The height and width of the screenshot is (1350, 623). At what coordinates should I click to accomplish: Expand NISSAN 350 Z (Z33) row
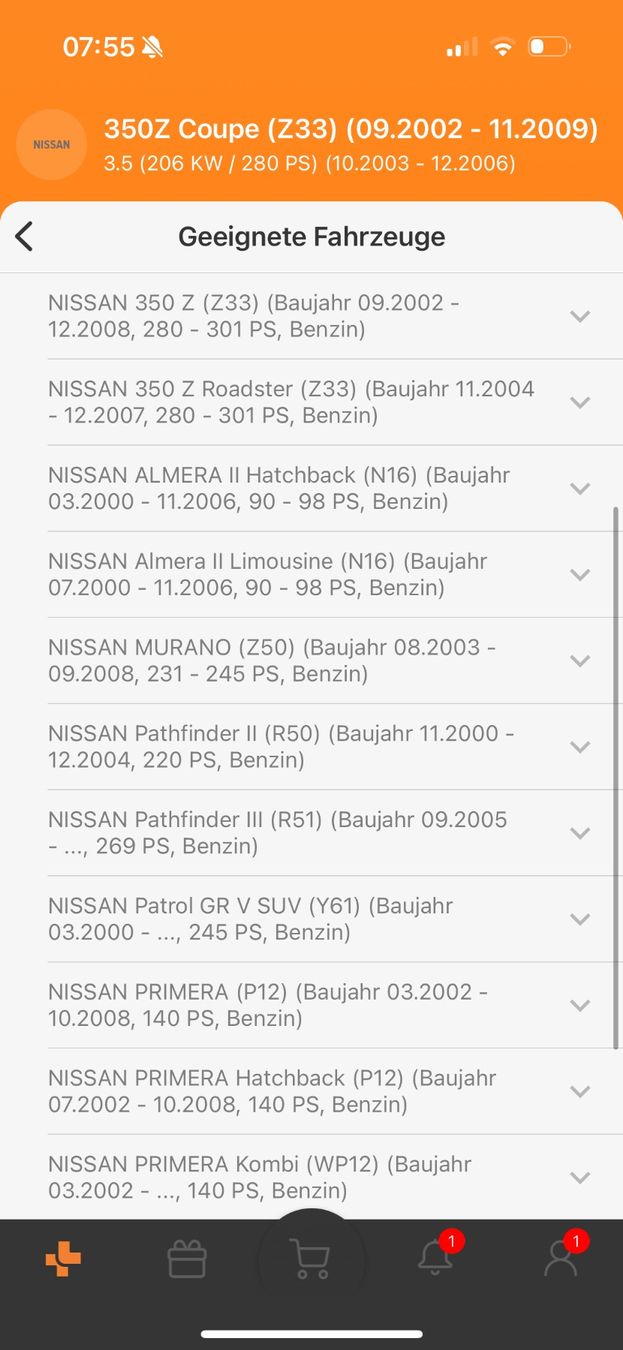tap(579, 316)
